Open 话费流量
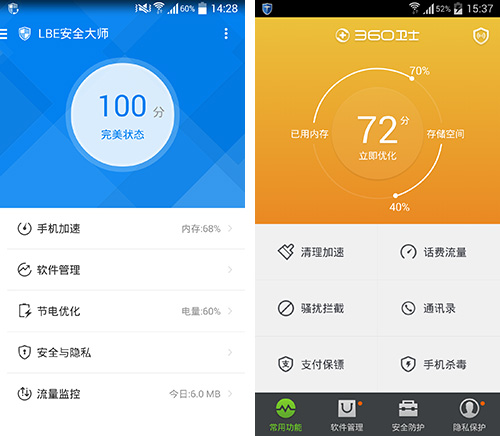This screenshot has width=500, height=436. pos(439,252)
